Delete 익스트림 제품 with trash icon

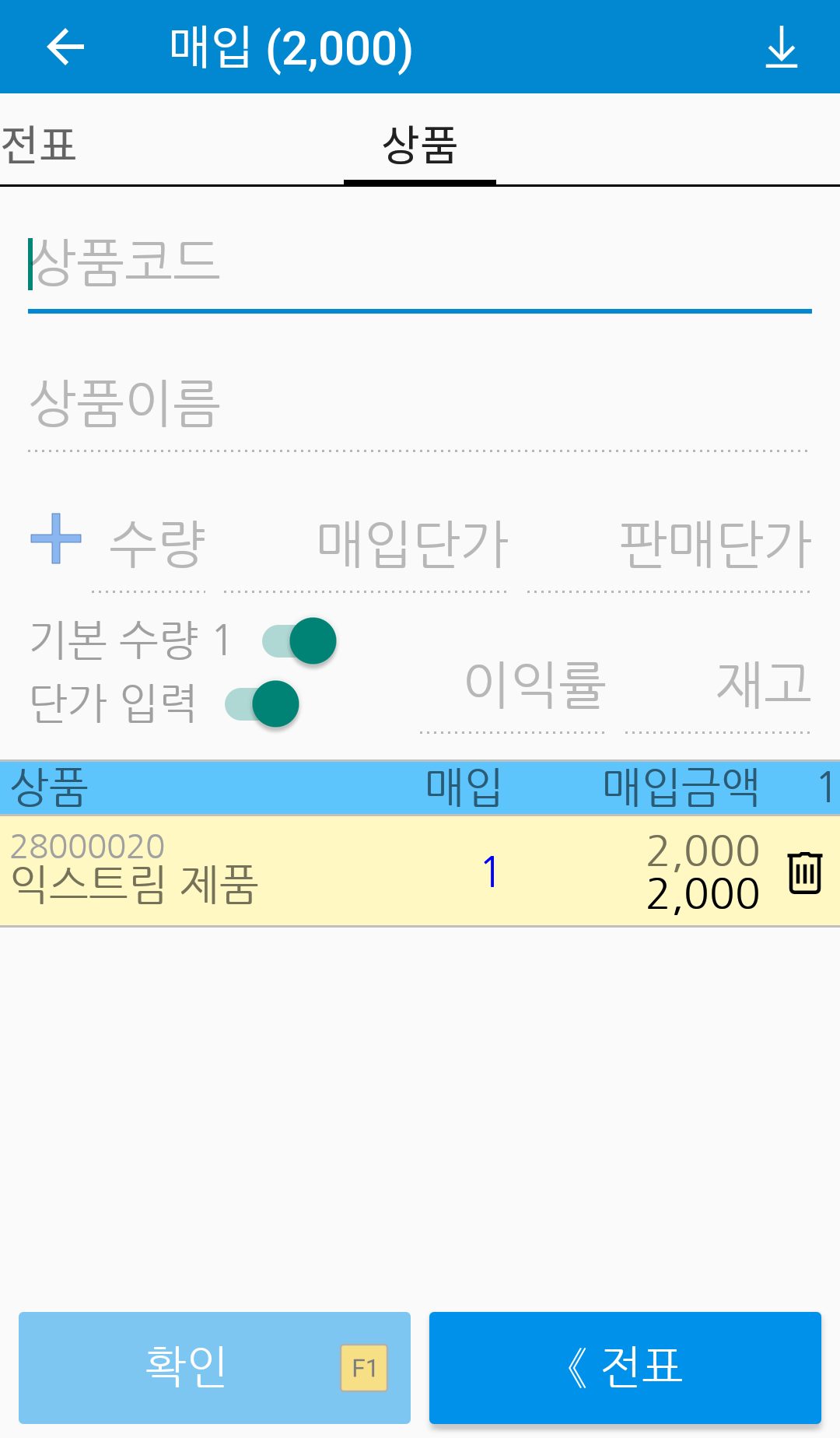coord(805,872)
